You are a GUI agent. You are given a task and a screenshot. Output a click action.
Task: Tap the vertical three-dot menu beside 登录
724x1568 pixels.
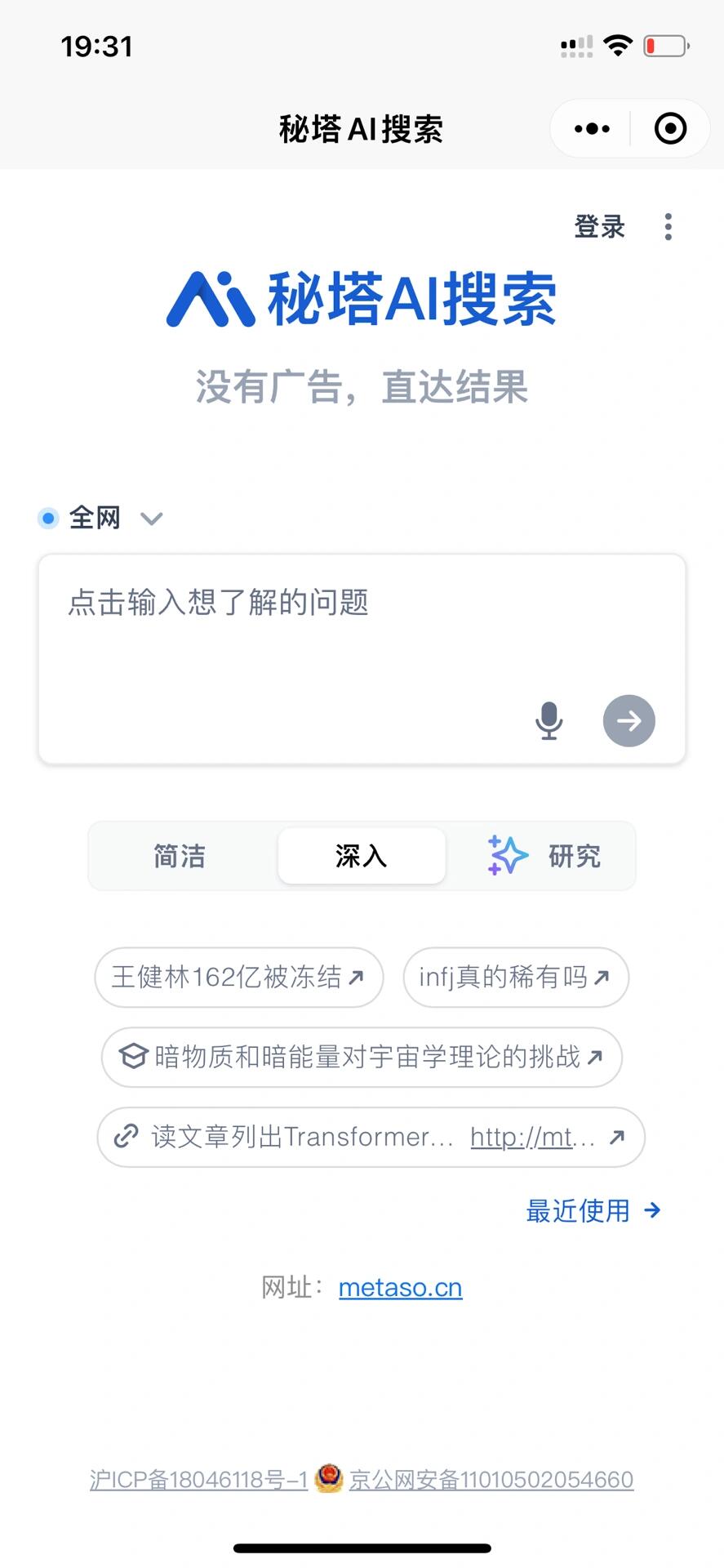(668, 227)
